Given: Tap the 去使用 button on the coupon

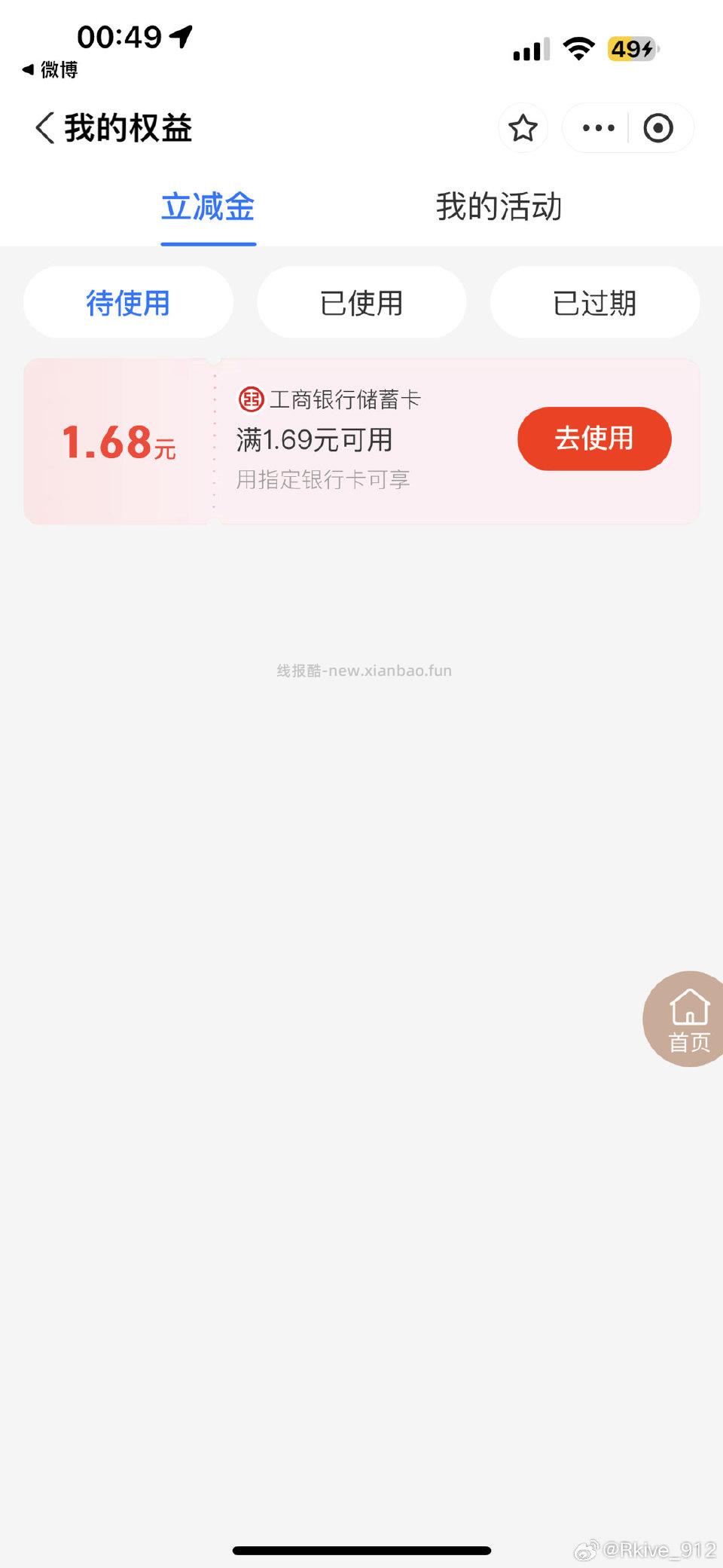Looking at the screenshot, I should [594, 439].
